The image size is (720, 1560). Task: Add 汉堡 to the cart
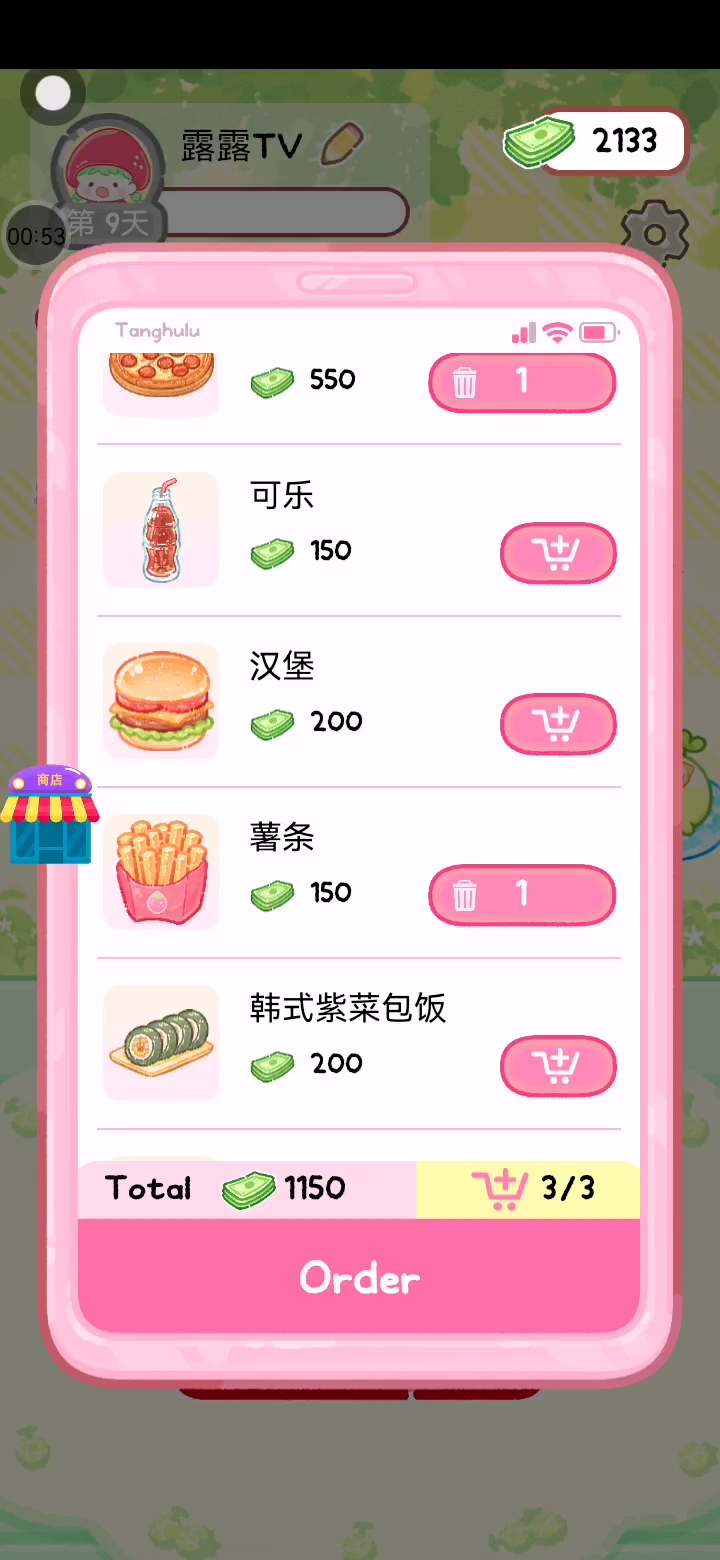[558, 724]
